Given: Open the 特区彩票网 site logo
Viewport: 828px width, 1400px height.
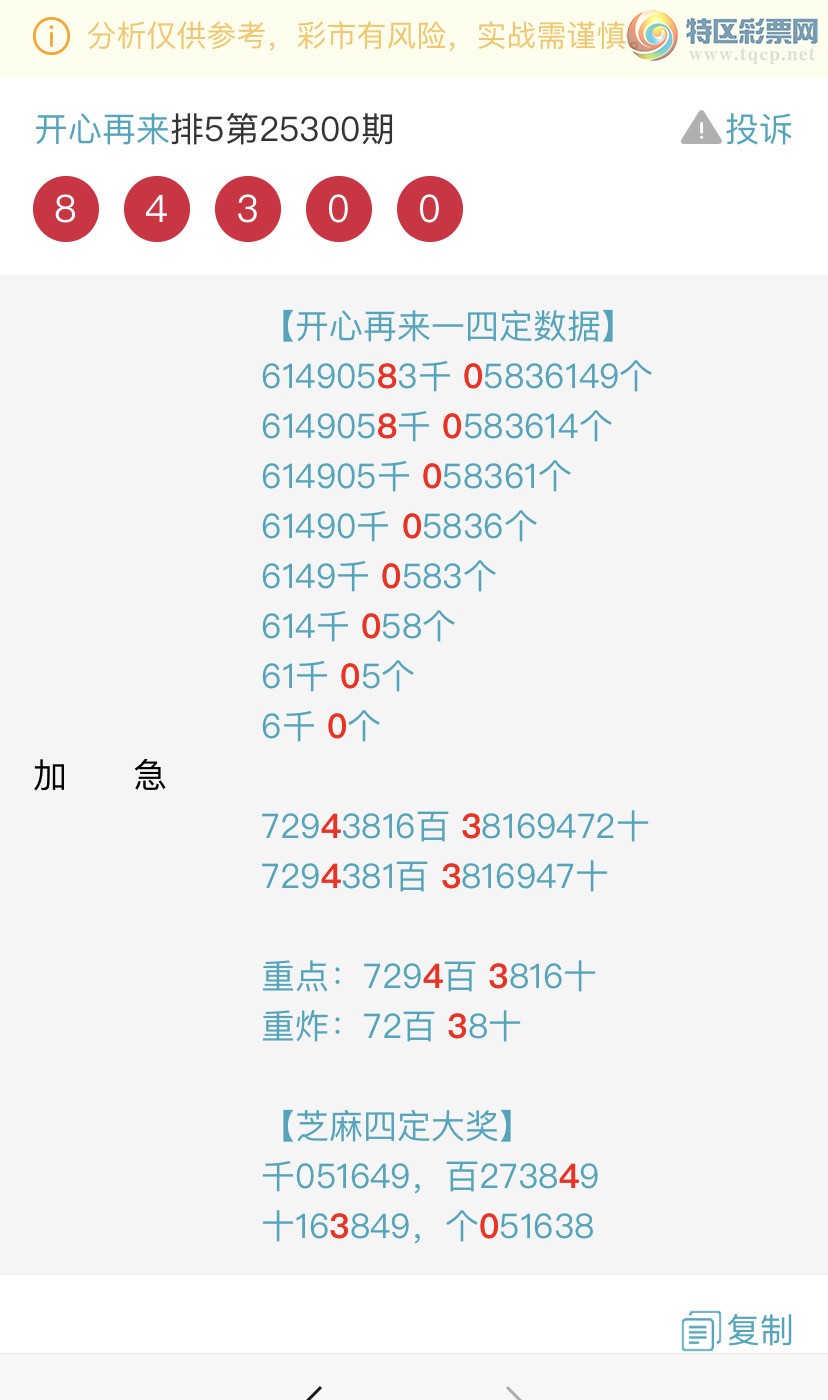Looking at the screenshot, I should click(x=655, y=35).
